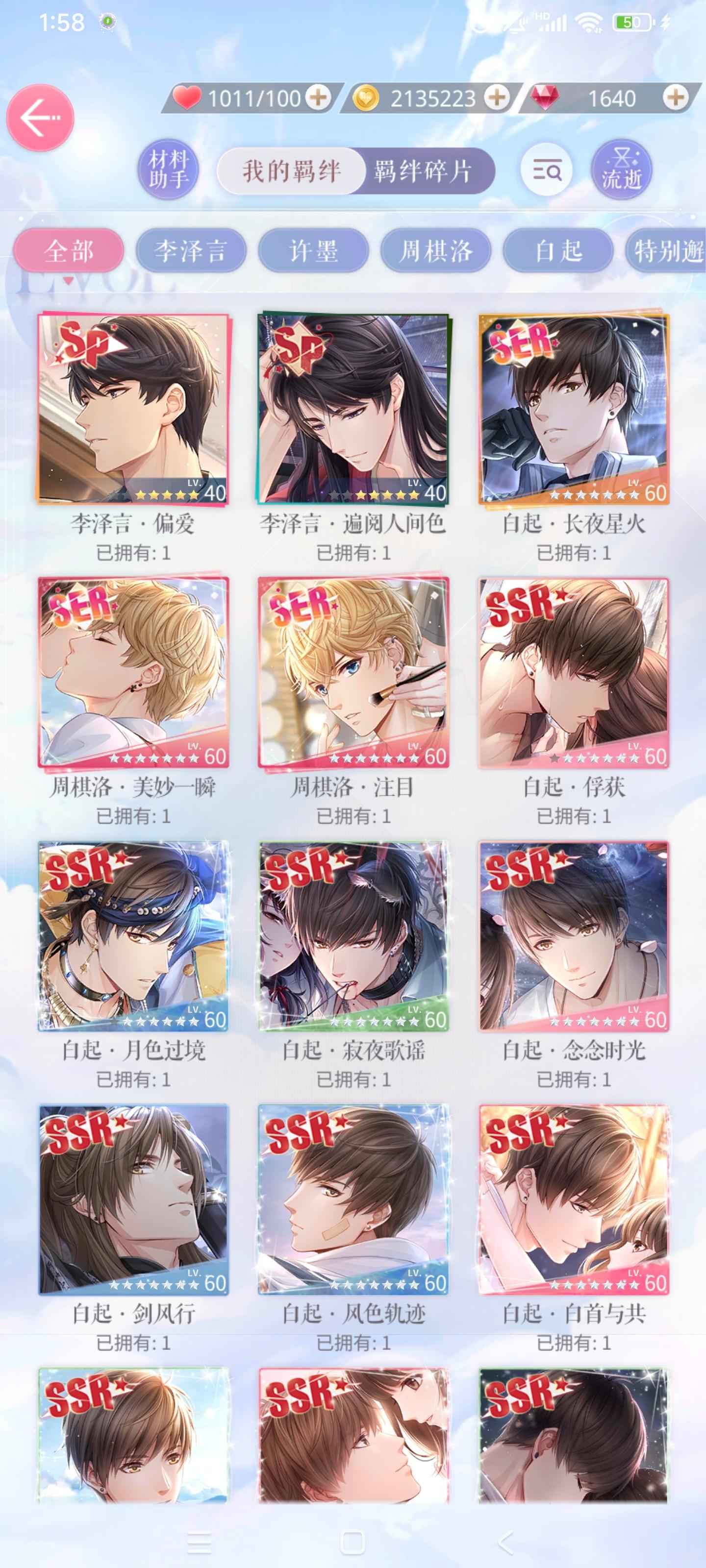Screen dimensions: 706x1568
Task: Open the 周棋洛·注目 card
Action: (x=353, y=672)
